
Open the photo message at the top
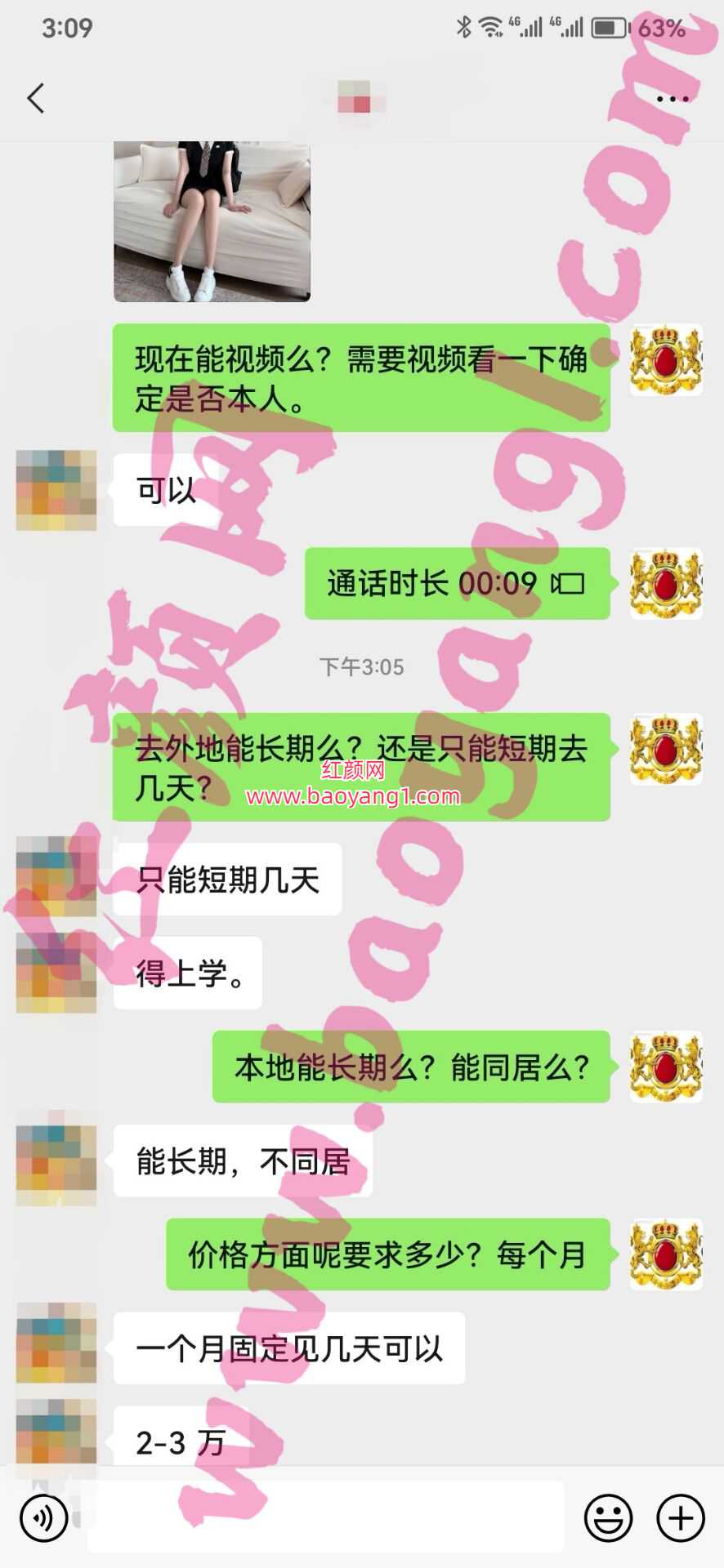point(212,220)
